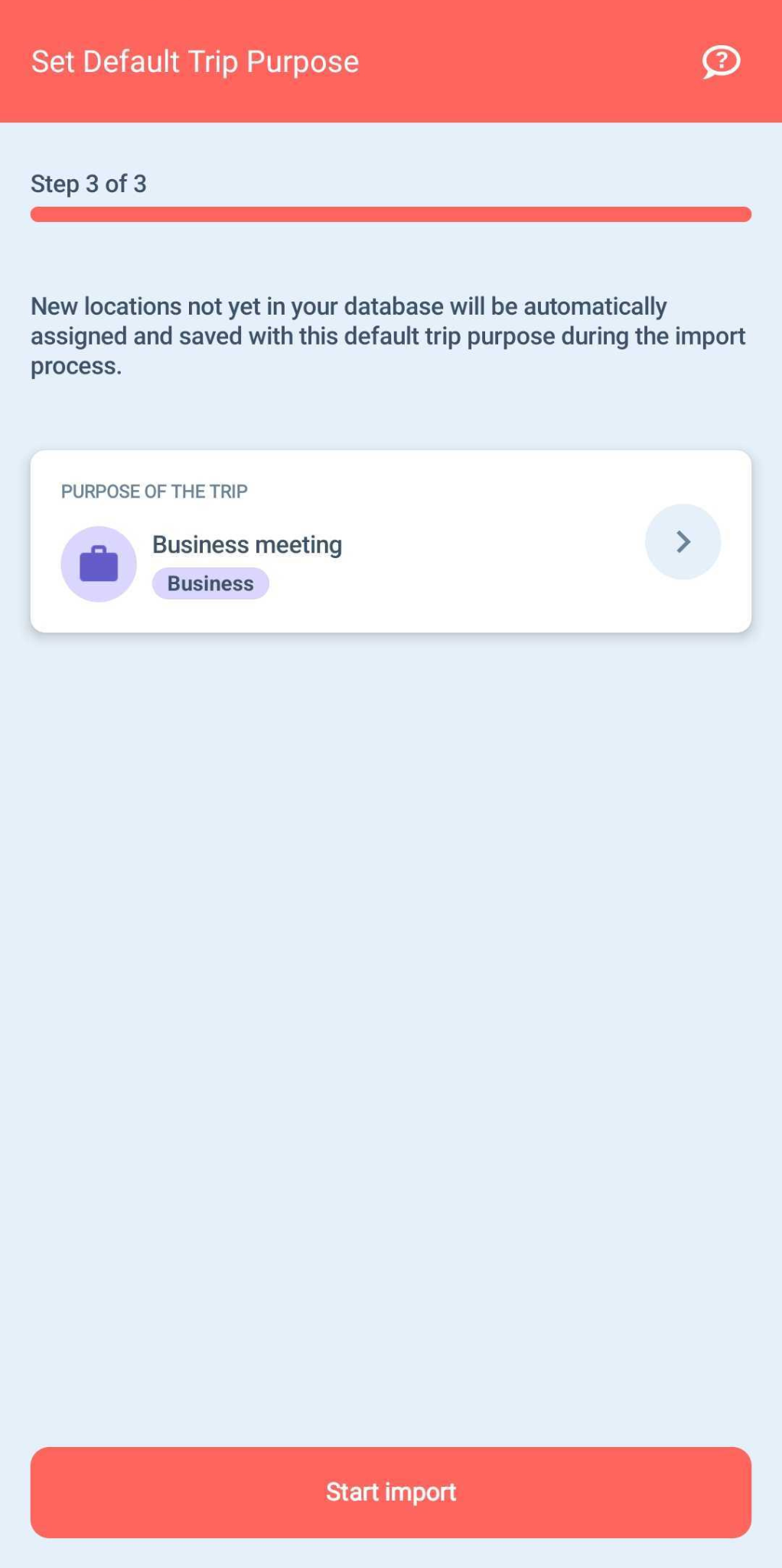The width and height of the screenshot is (782, 1568).
Task: Open the help chat icon
Action: click(x=721, y=62)
